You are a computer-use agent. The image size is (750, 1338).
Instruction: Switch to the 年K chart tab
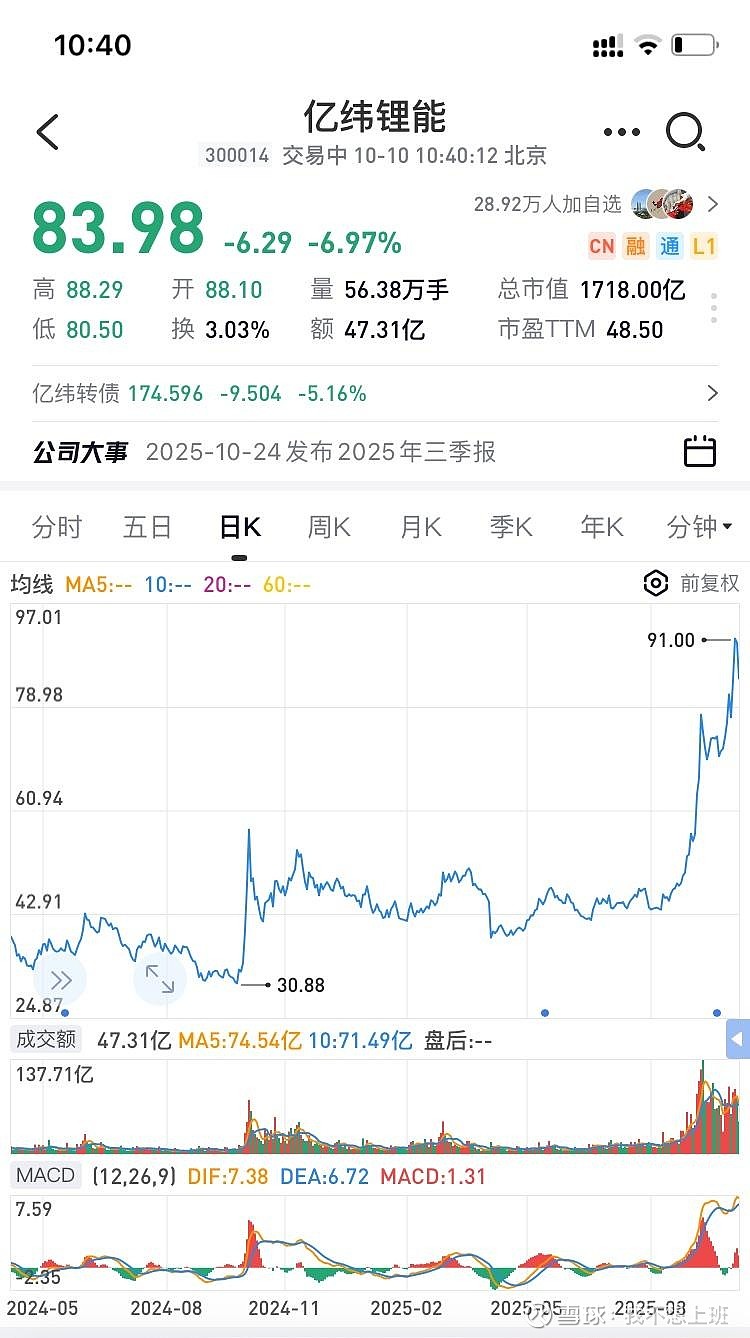[x=602, y=527]
